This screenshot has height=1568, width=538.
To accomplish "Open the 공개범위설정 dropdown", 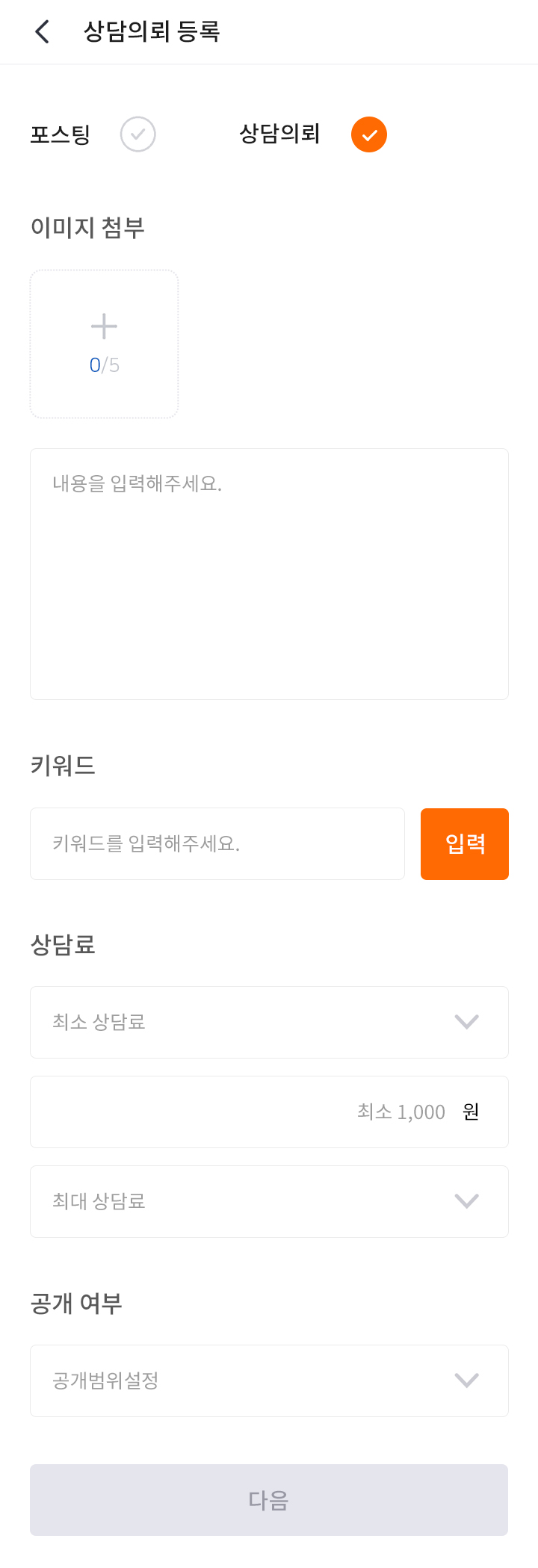I will [269, 1380].
